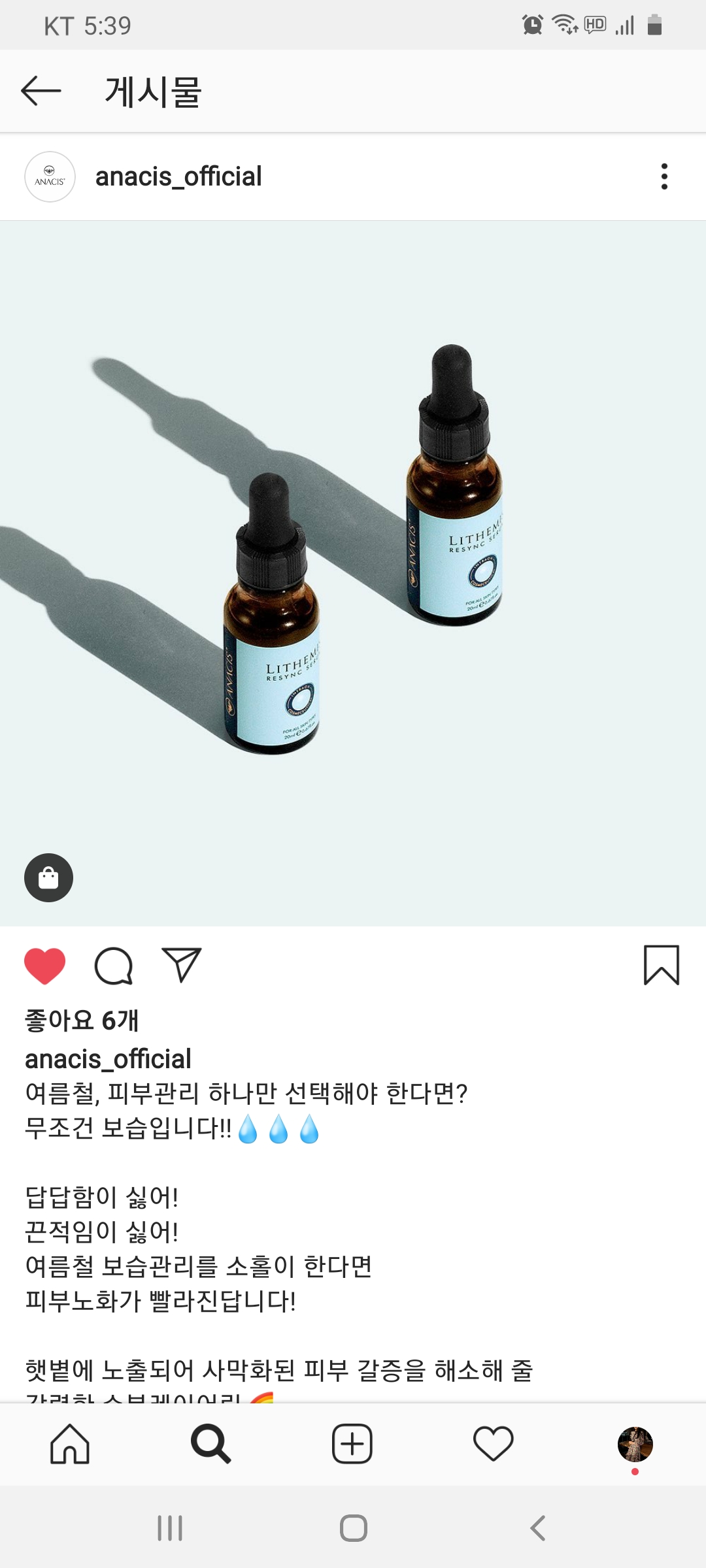706x1568 pixels.
Task: Open anacis_official username in post header
Action: [178, 177]
